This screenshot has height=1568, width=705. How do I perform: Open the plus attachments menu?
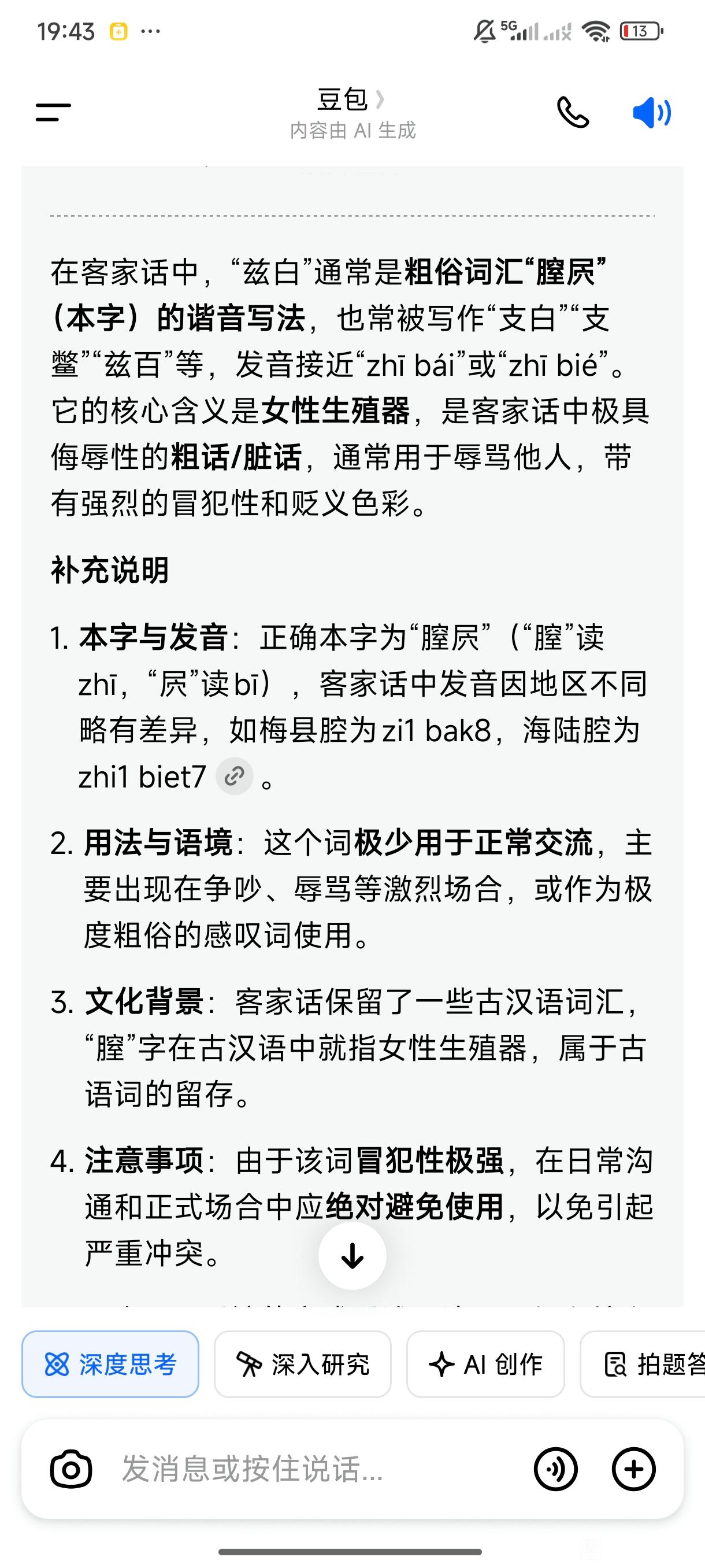point(633,1469)
